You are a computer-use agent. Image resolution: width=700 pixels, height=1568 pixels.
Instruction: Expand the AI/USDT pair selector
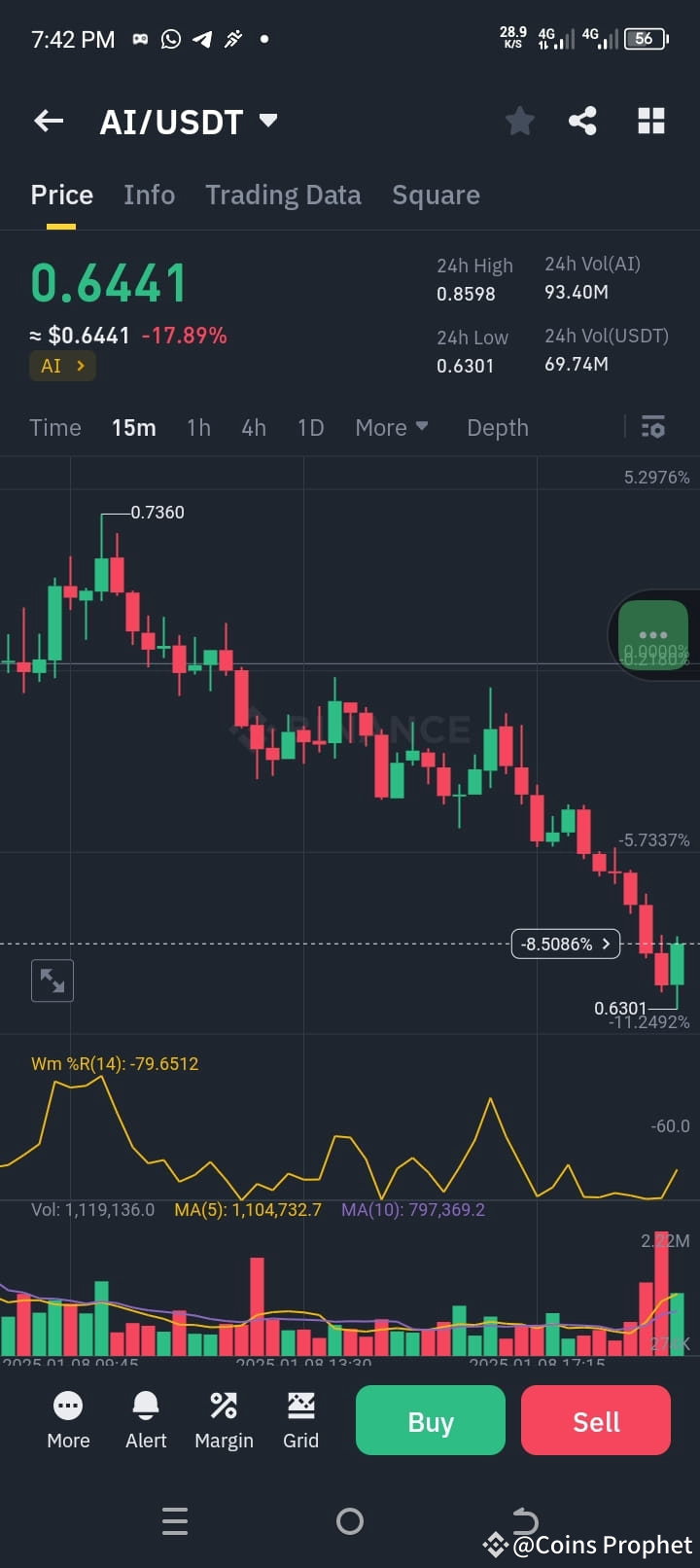pyautogui.click(x=189, y=121)
